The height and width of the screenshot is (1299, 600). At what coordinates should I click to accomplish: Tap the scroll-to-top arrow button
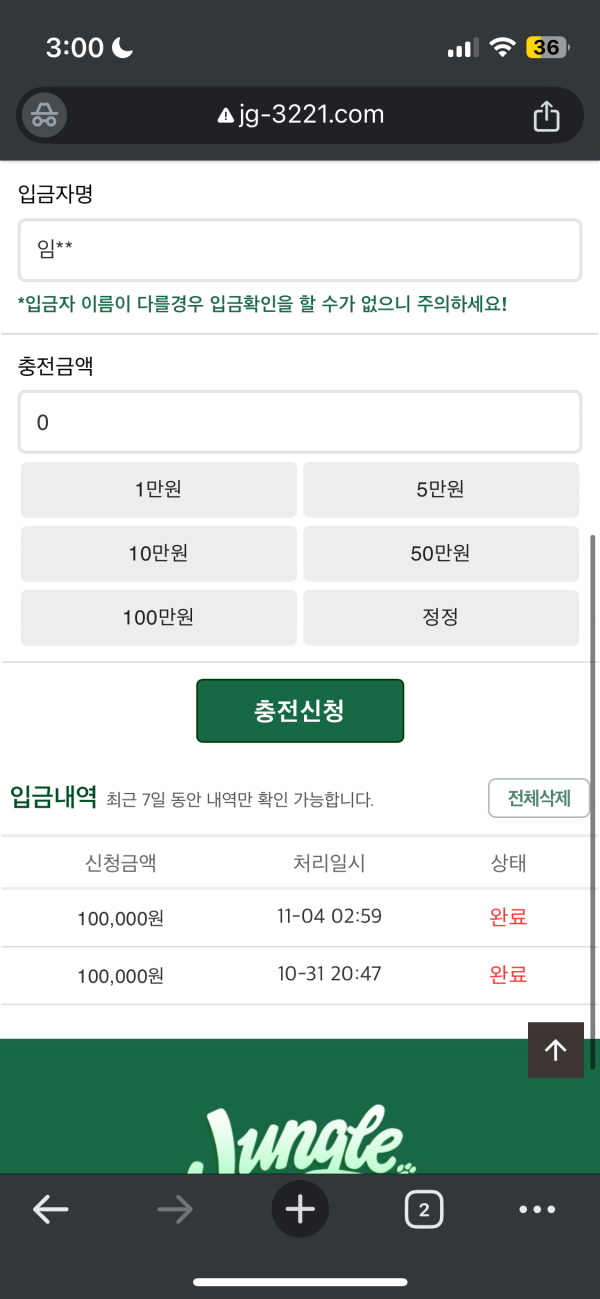click(x=556, y=1050)
